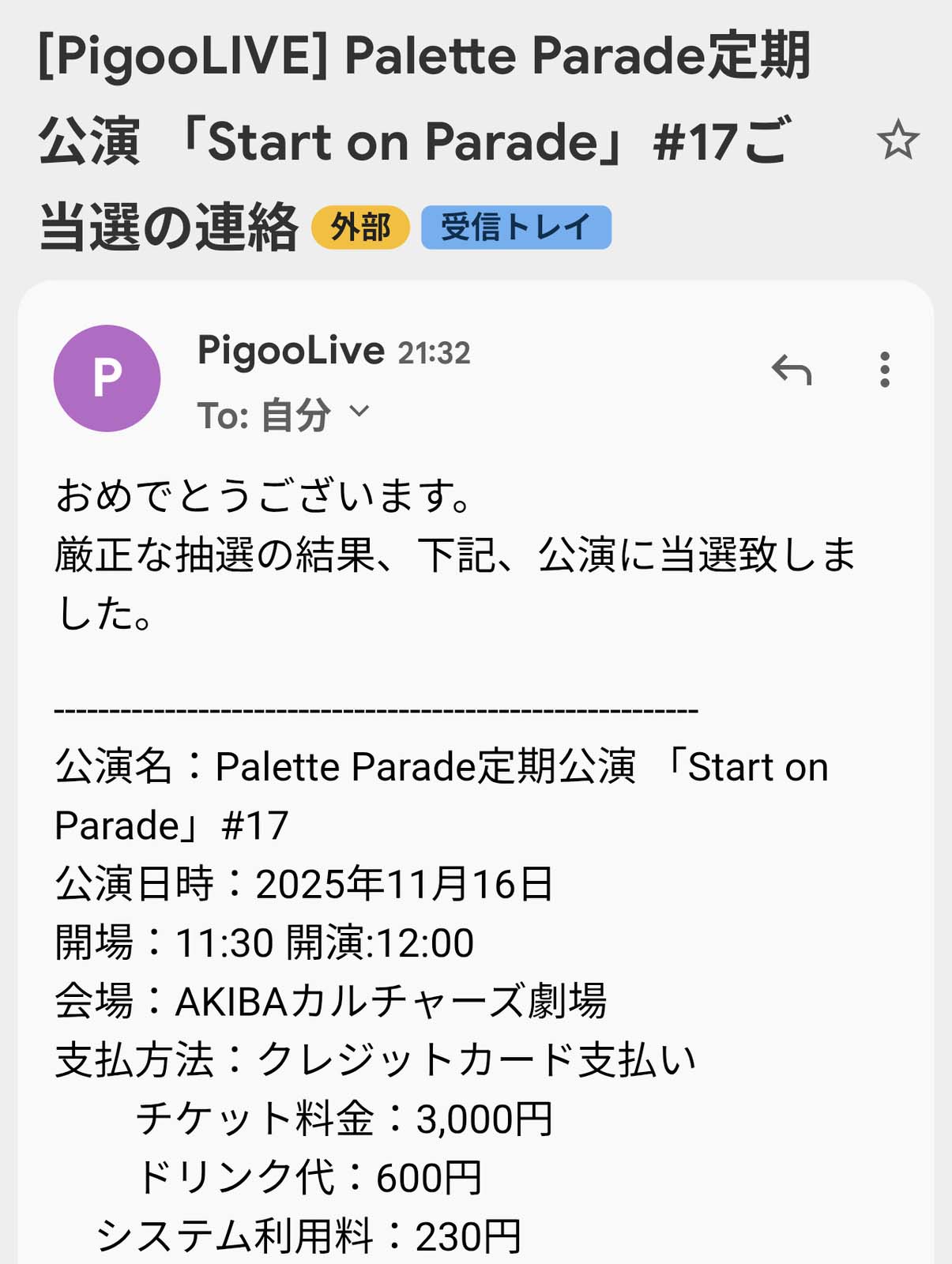Screen dimensions: 952x1264
Task: Expand recipient details with the chevron
Action: 360,412
